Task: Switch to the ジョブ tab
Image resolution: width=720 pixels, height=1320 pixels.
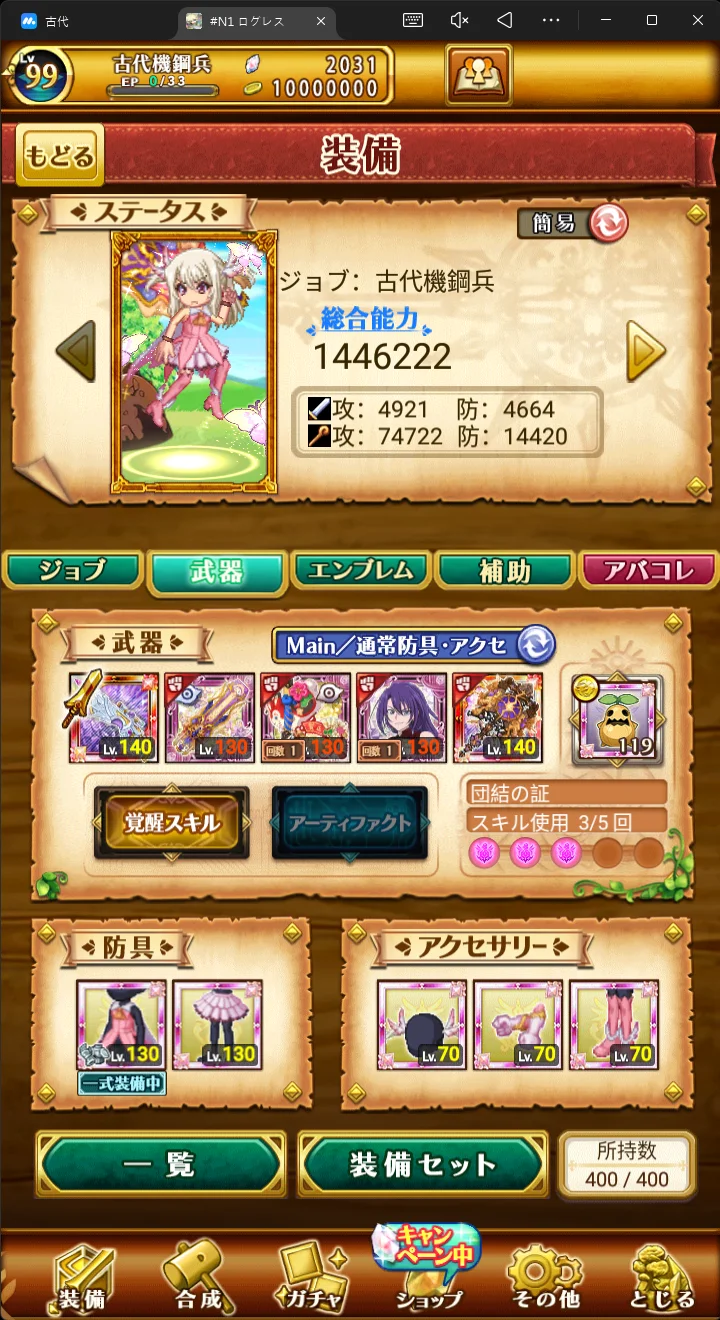Action: pyautogui.click(x=72, y=570)
